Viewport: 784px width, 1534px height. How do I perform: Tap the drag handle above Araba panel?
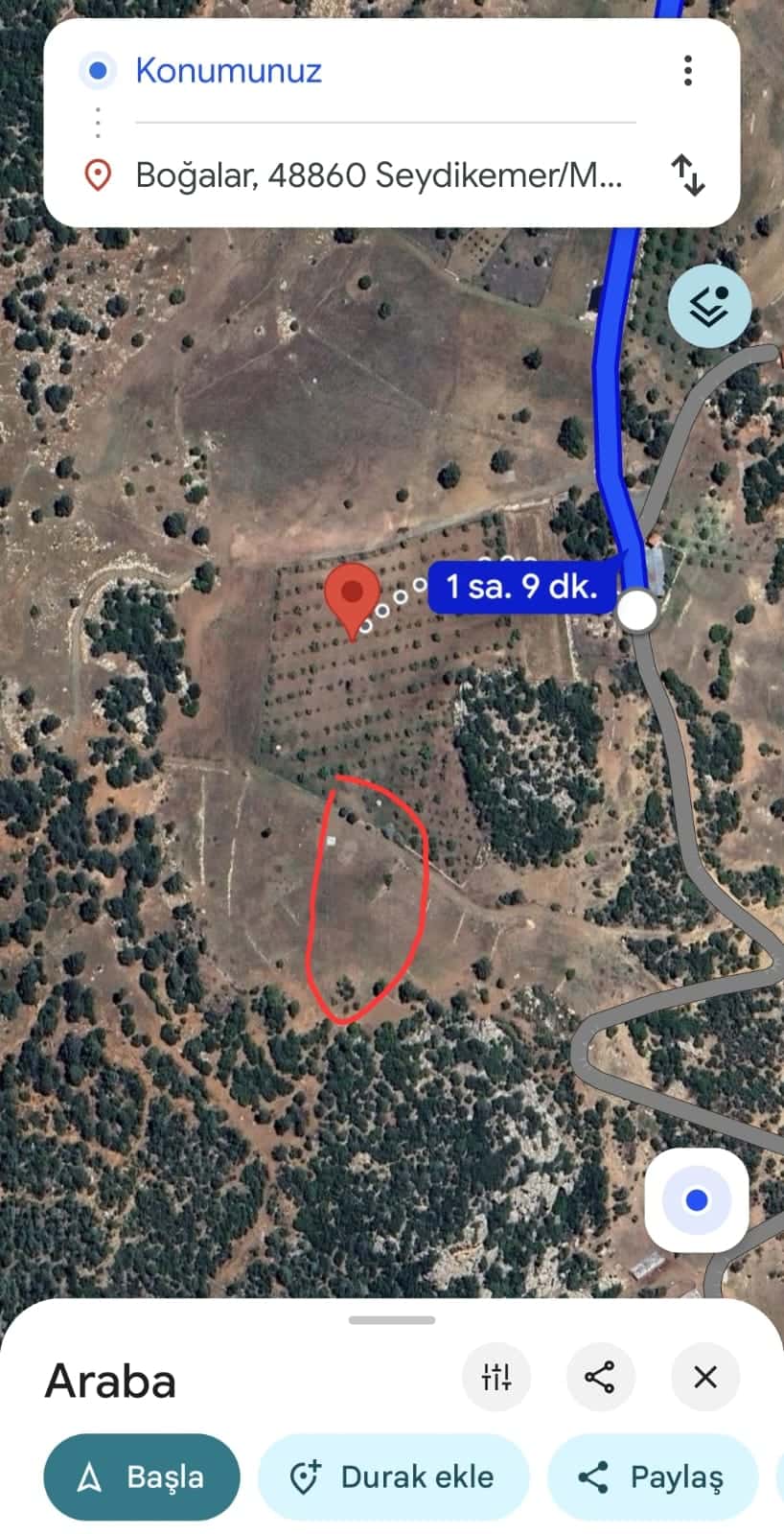392,1319
